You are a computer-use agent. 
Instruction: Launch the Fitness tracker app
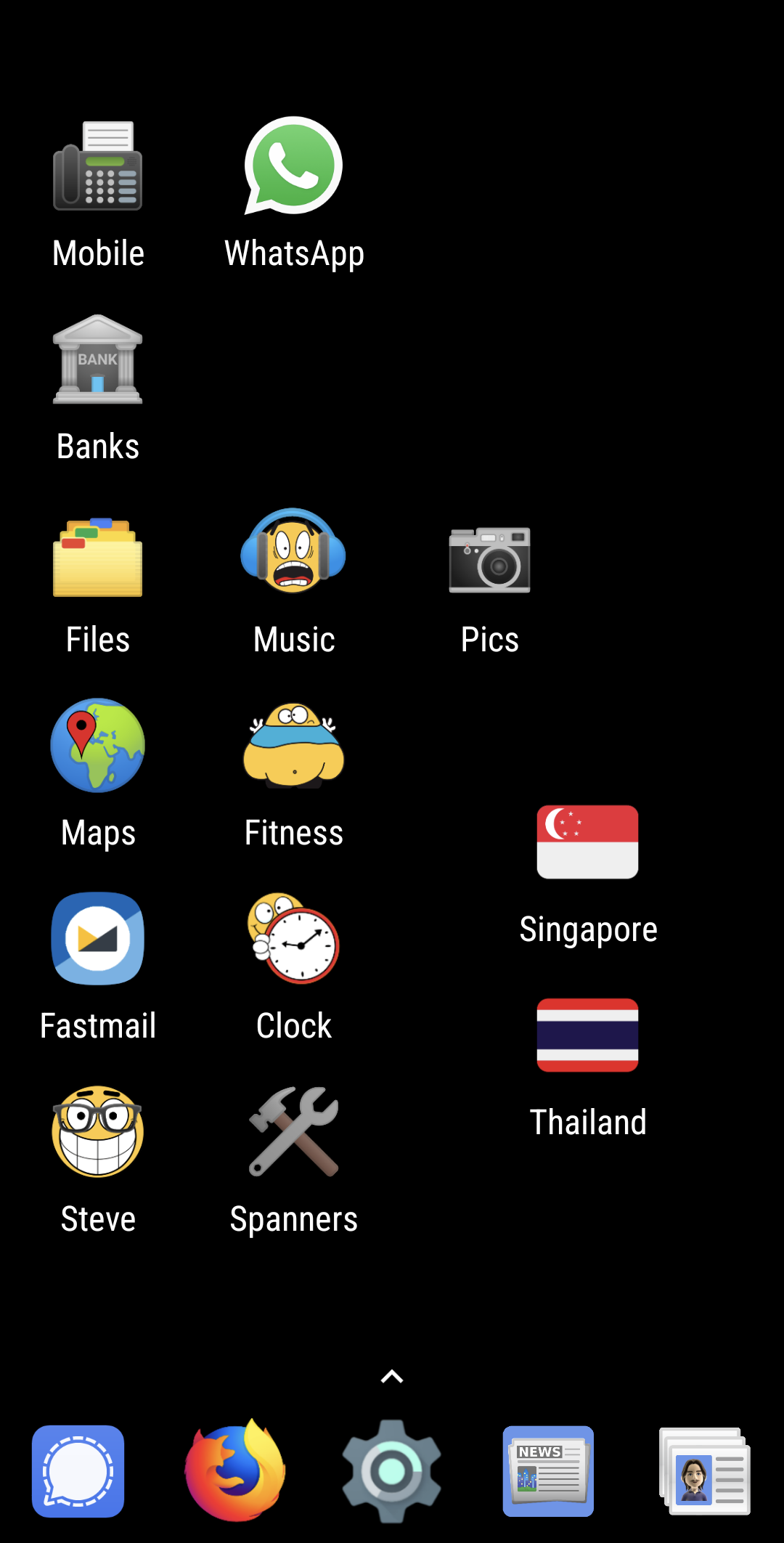[x=294, y=746]
